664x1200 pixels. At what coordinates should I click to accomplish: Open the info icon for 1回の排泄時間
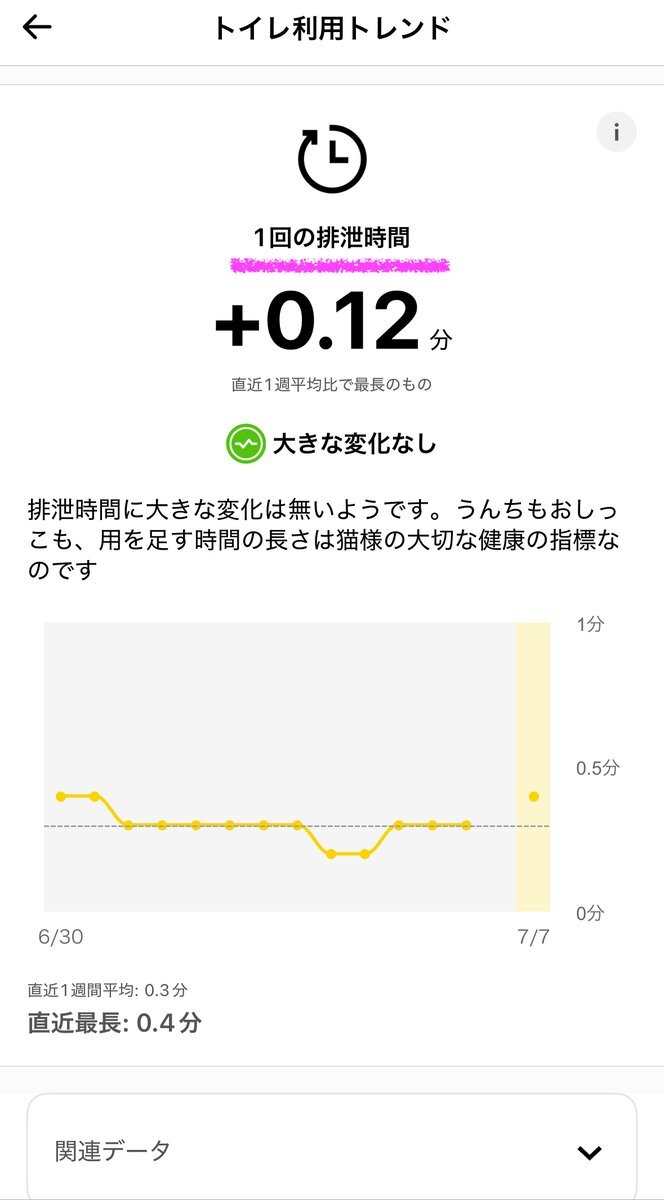click(616, 132)
